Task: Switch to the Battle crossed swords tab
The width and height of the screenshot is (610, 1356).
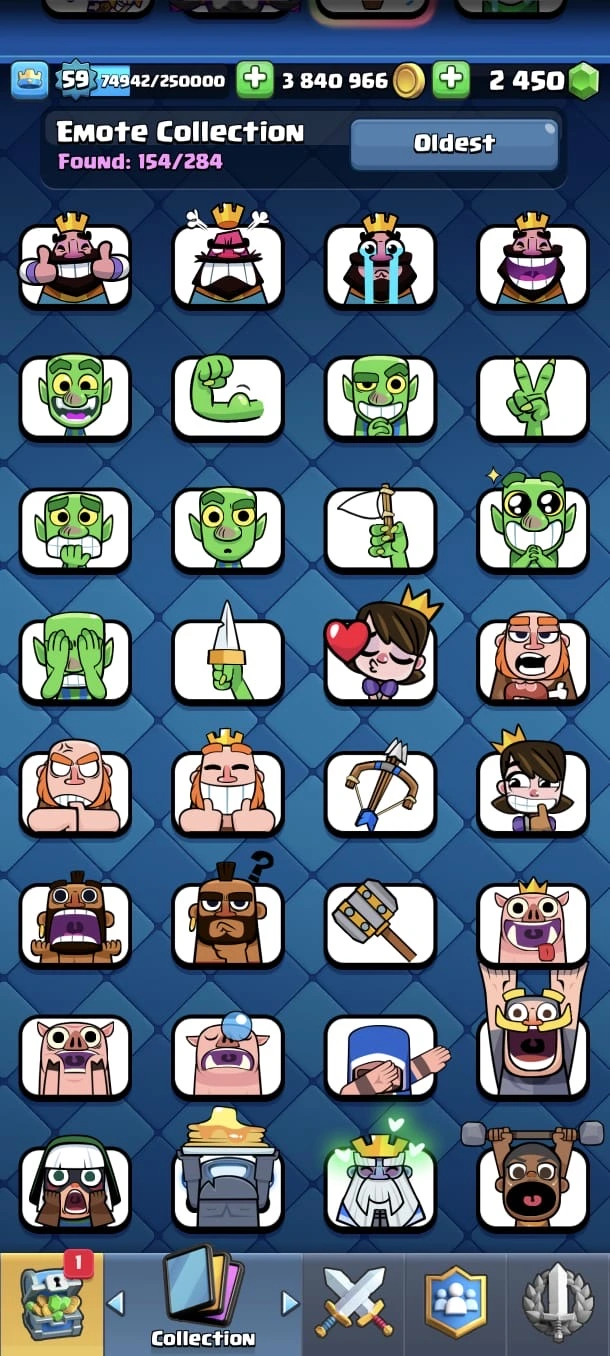Action: pyautogui.click(x=354, y=1302)
